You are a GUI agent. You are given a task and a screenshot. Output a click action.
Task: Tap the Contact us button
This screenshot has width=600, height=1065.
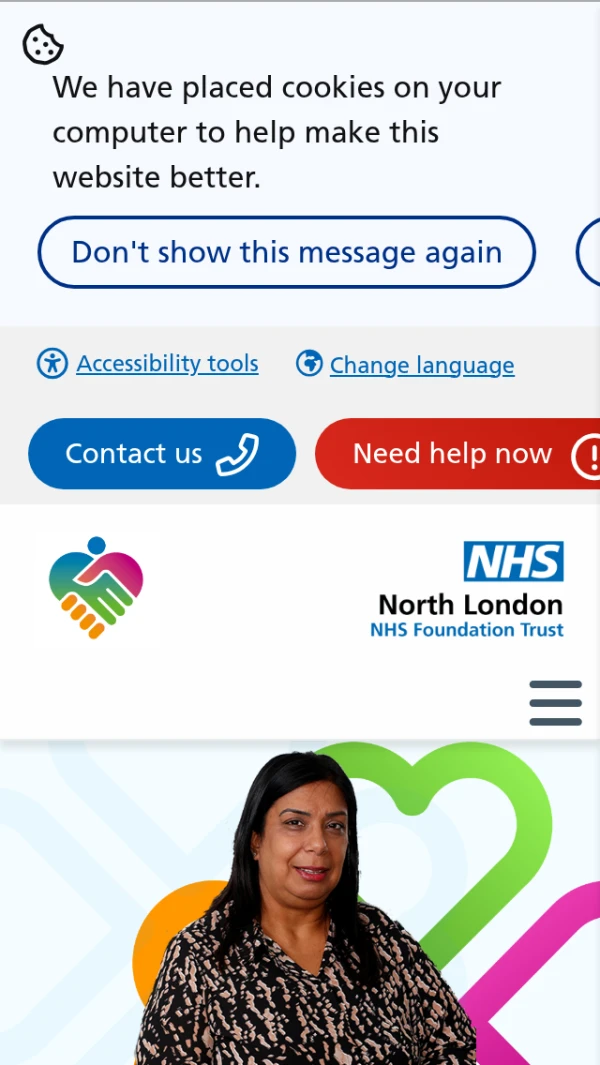tap(162, 454)
